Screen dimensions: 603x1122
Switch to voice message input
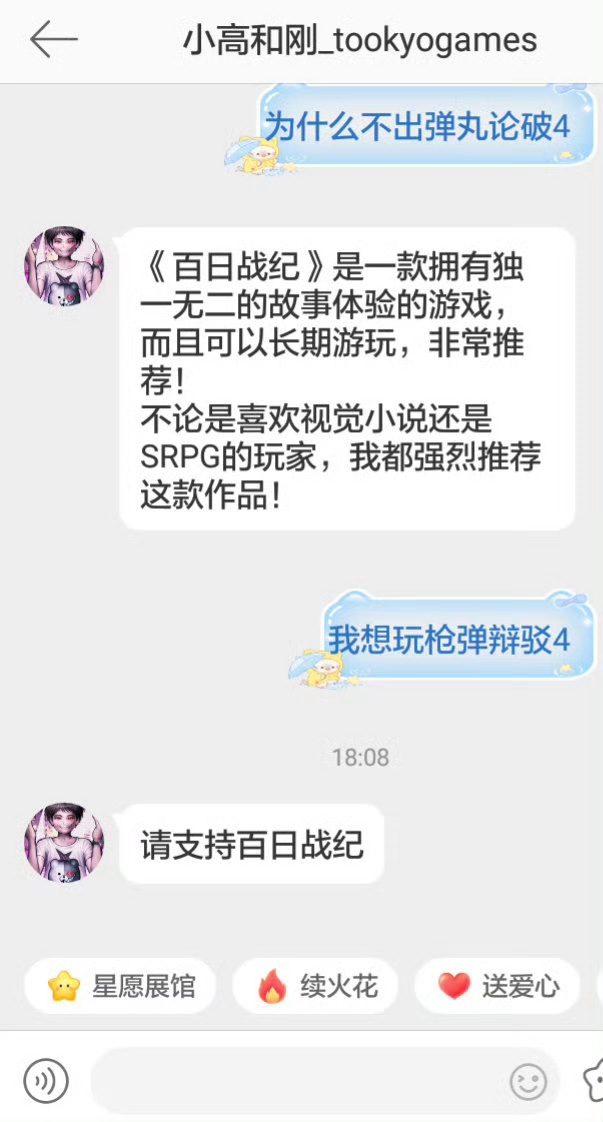click(46, 1081)
